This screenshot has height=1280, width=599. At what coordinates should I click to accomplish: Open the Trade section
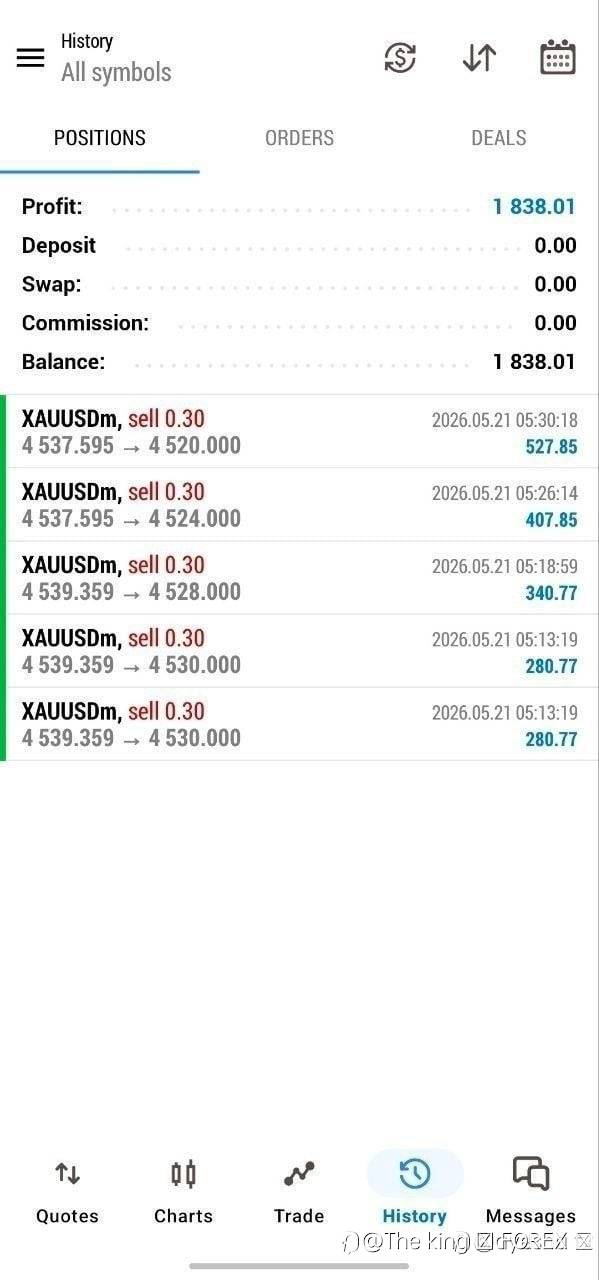click(x=299, y=1190)
